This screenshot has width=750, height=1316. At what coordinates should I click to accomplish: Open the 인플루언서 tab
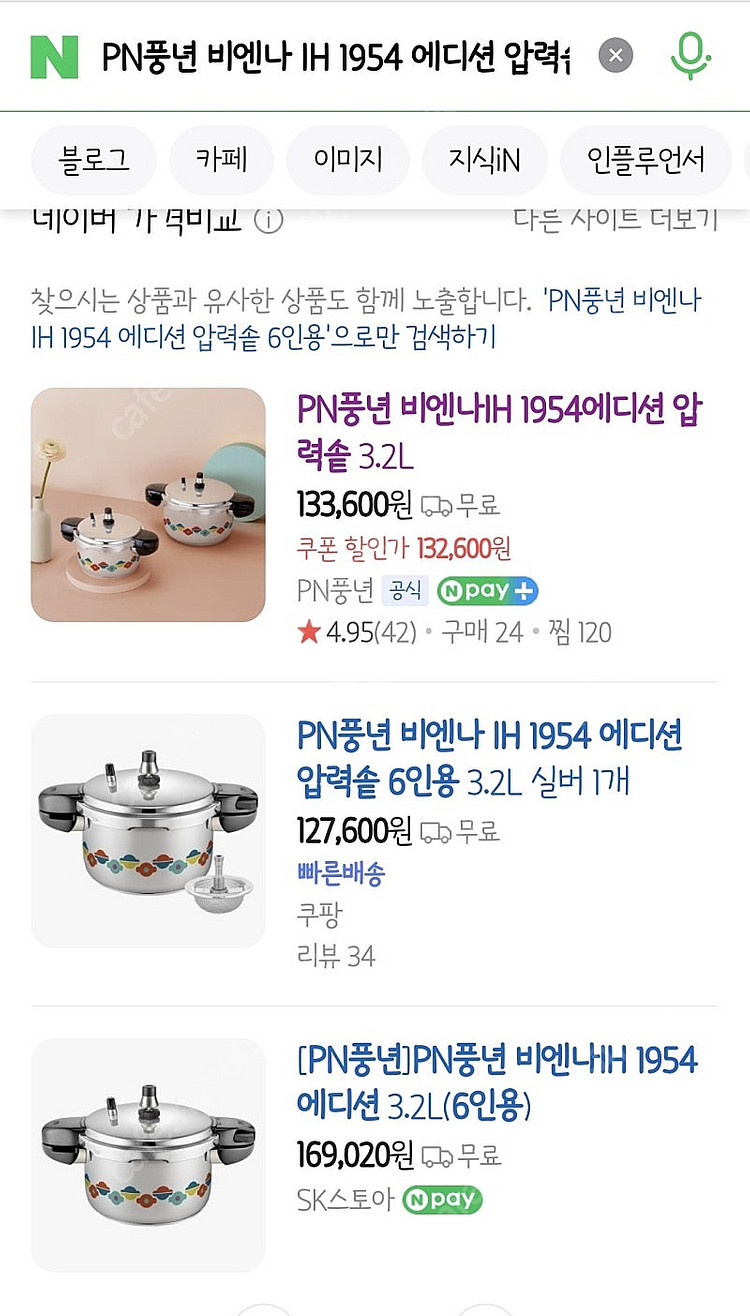coord(645,160)
